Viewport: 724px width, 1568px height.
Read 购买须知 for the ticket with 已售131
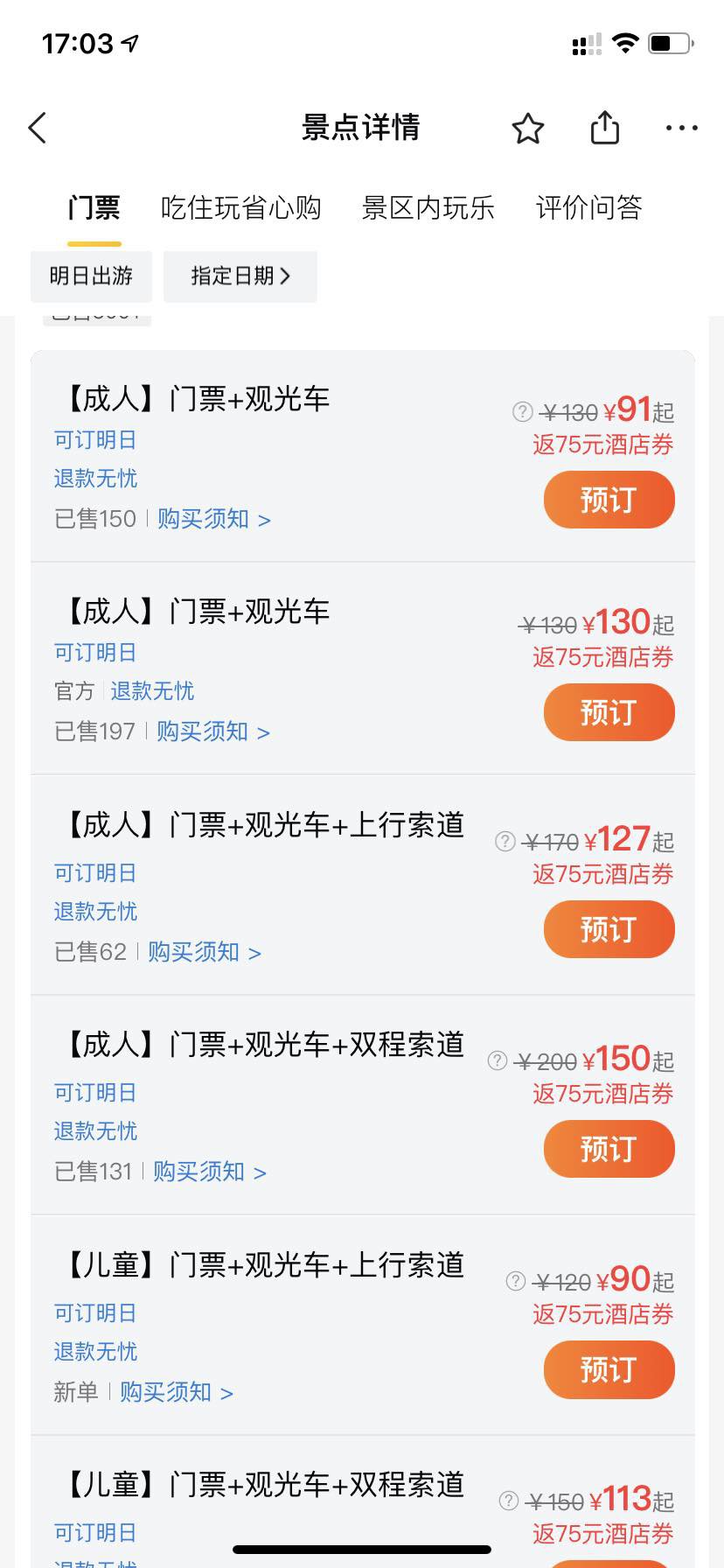[x=209, y=1172]
